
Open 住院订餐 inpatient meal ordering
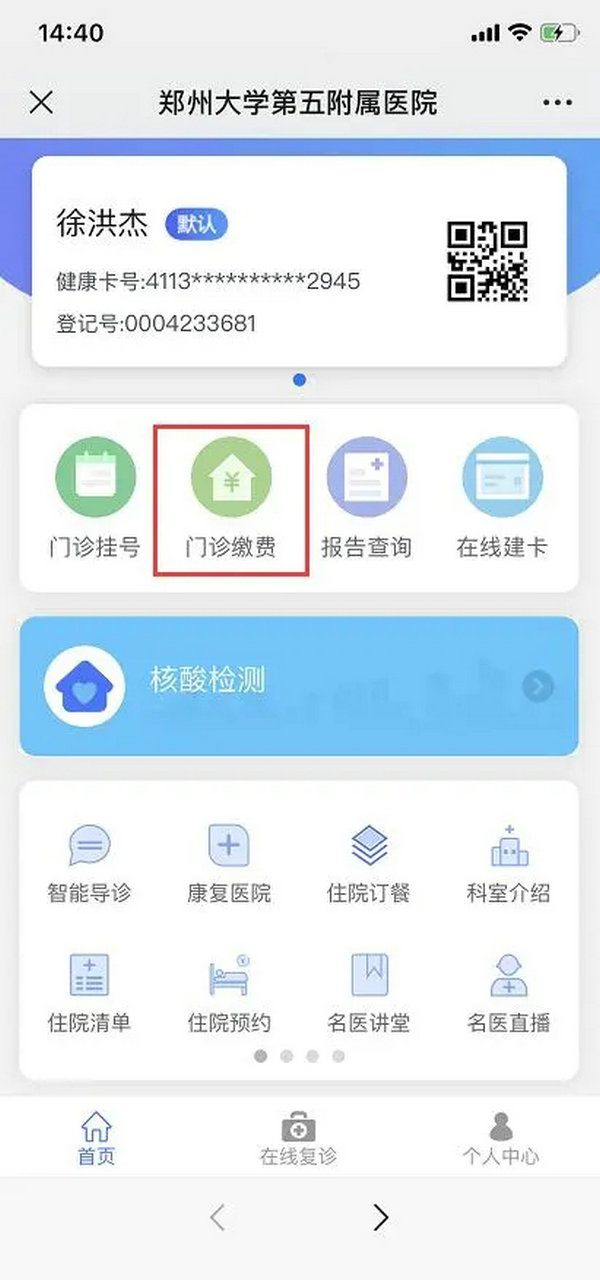pyautogui.click(x=369, y=861)
